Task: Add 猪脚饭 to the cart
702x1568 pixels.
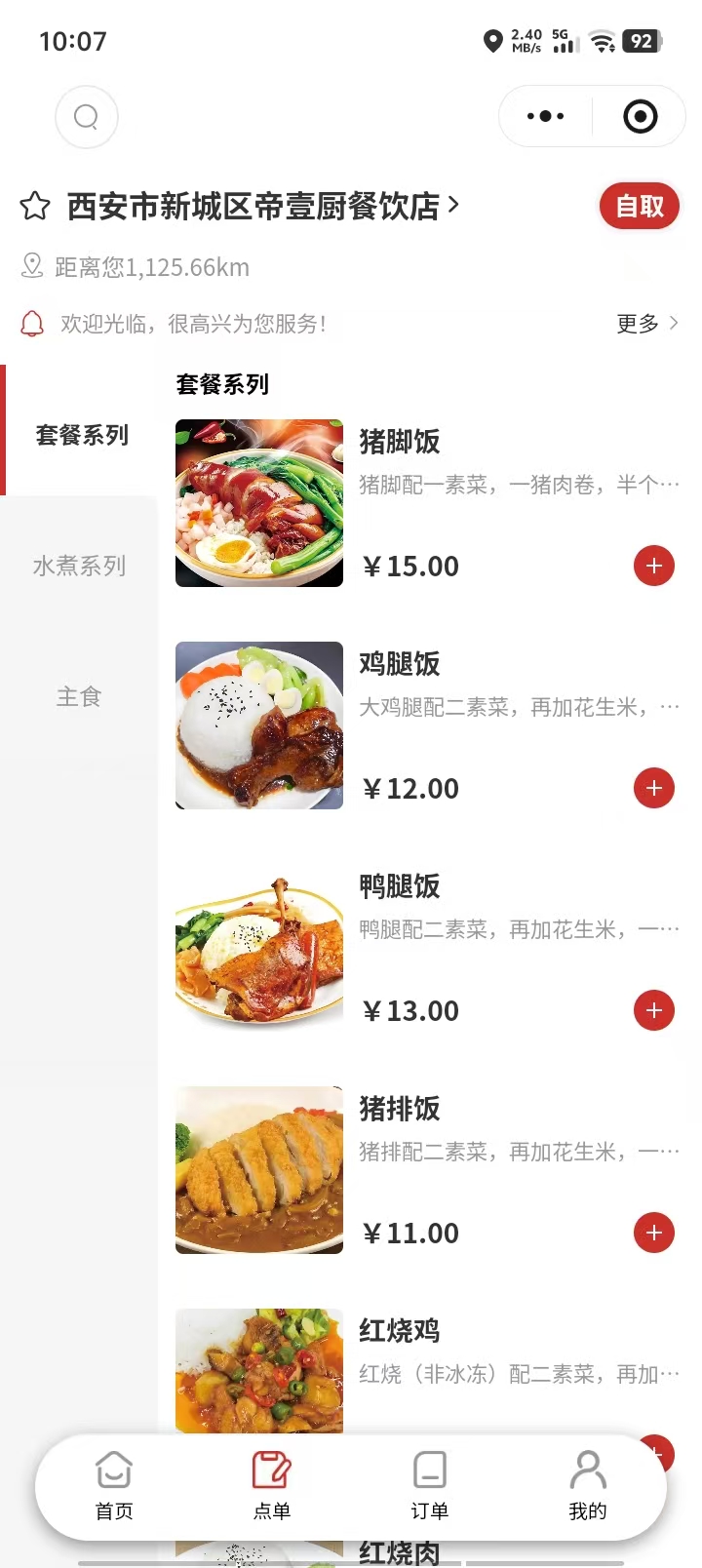Action: pos(653,566)
